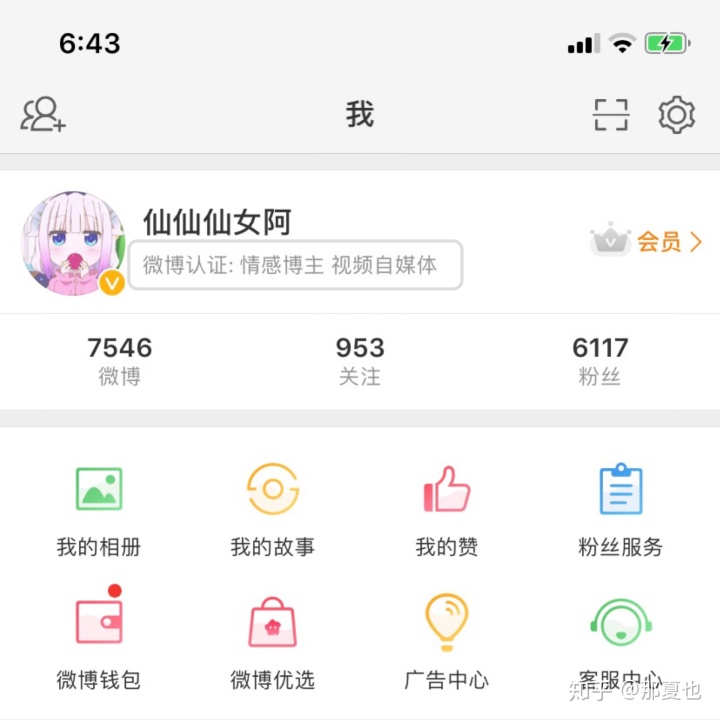Open 微博优选
720x720 pixels.
(x=273, y=640)
